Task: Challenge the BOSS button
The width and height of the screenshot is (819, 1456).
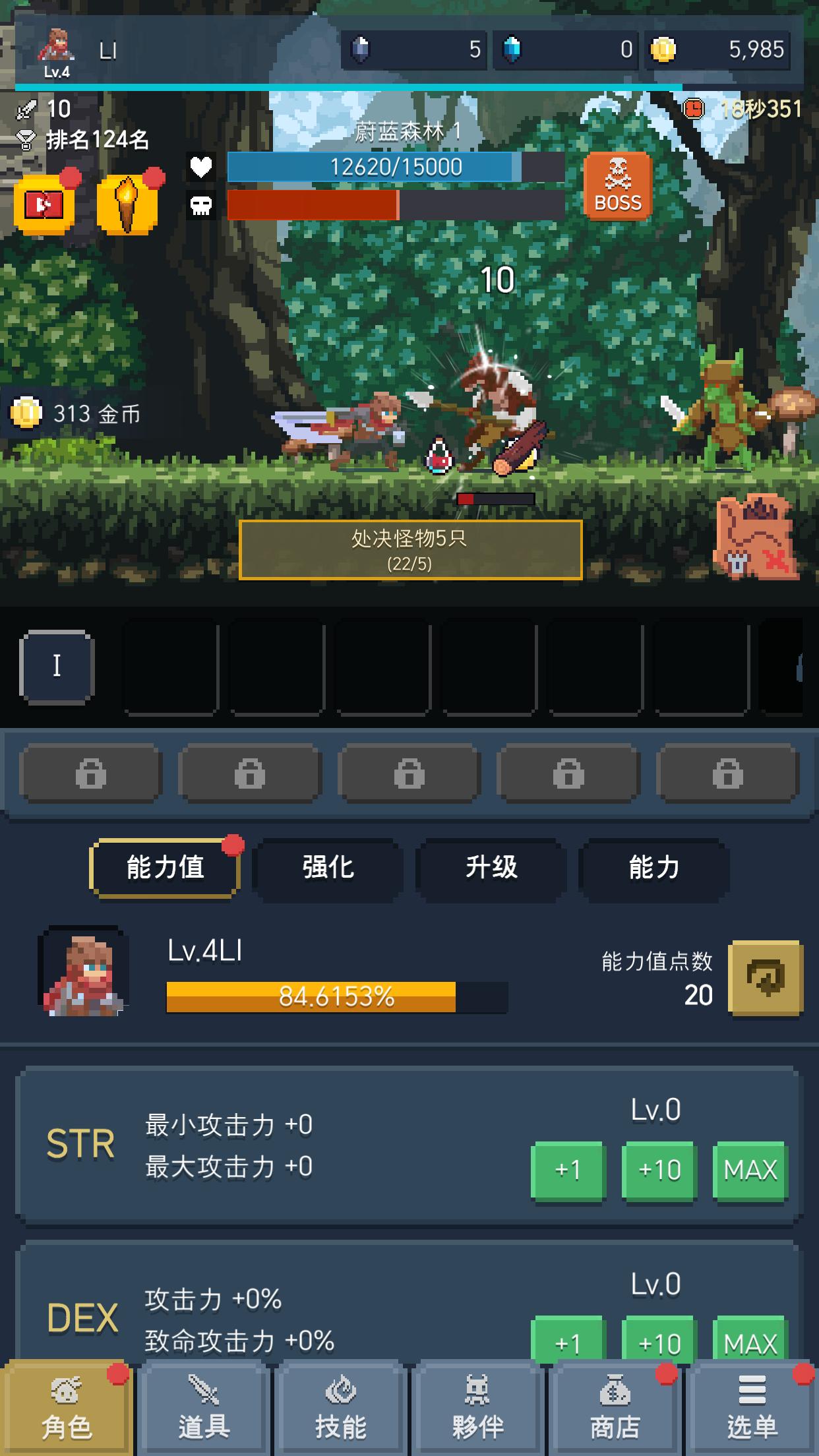Action: click(x=617, y=186)
